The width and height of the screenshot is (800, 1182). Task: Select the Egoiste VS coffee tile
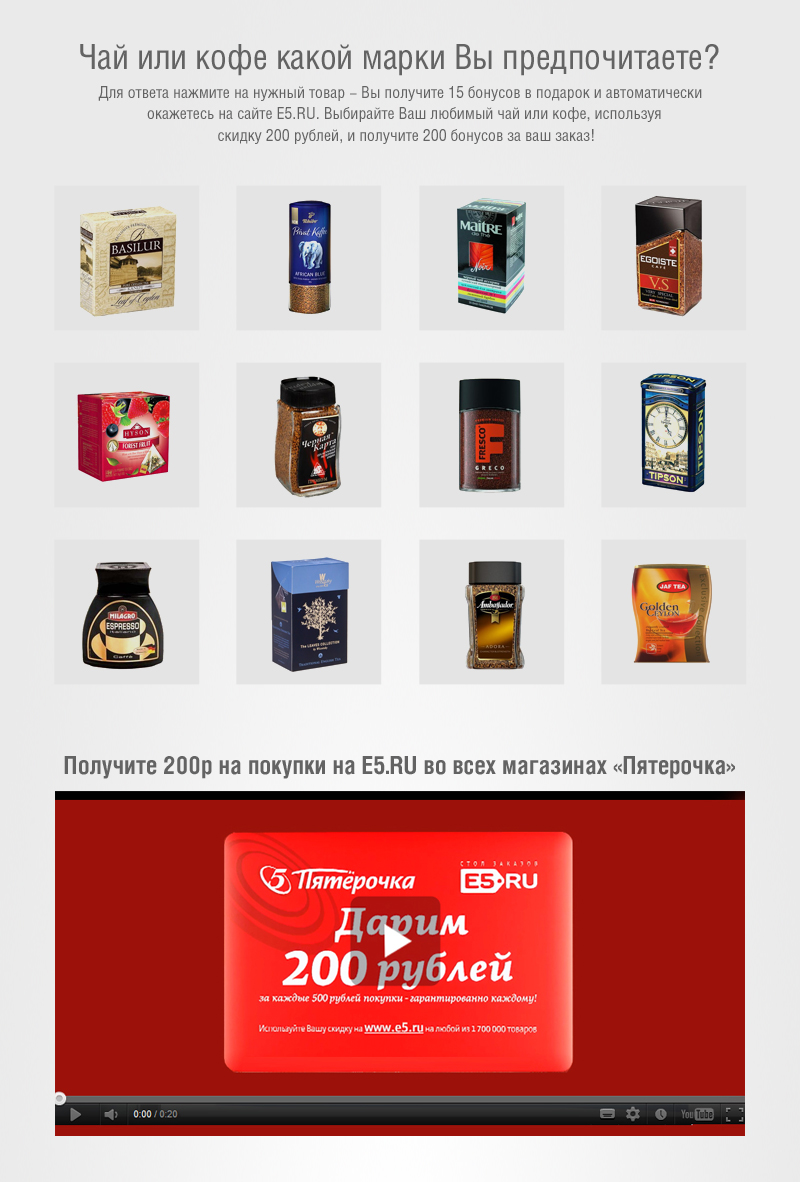[673, 258]
